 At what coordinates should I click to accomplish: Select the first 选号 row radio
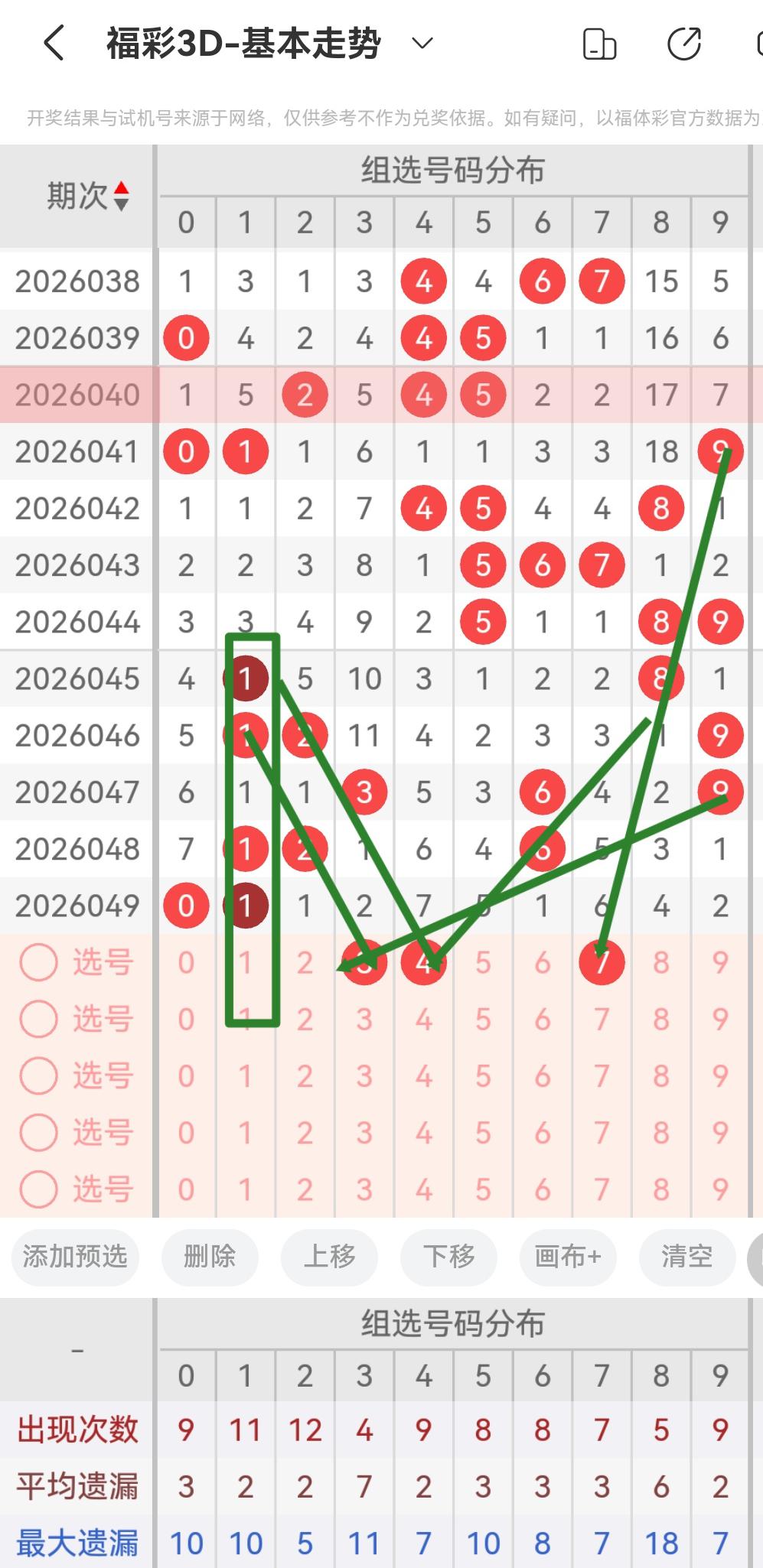tap(38, 962)
